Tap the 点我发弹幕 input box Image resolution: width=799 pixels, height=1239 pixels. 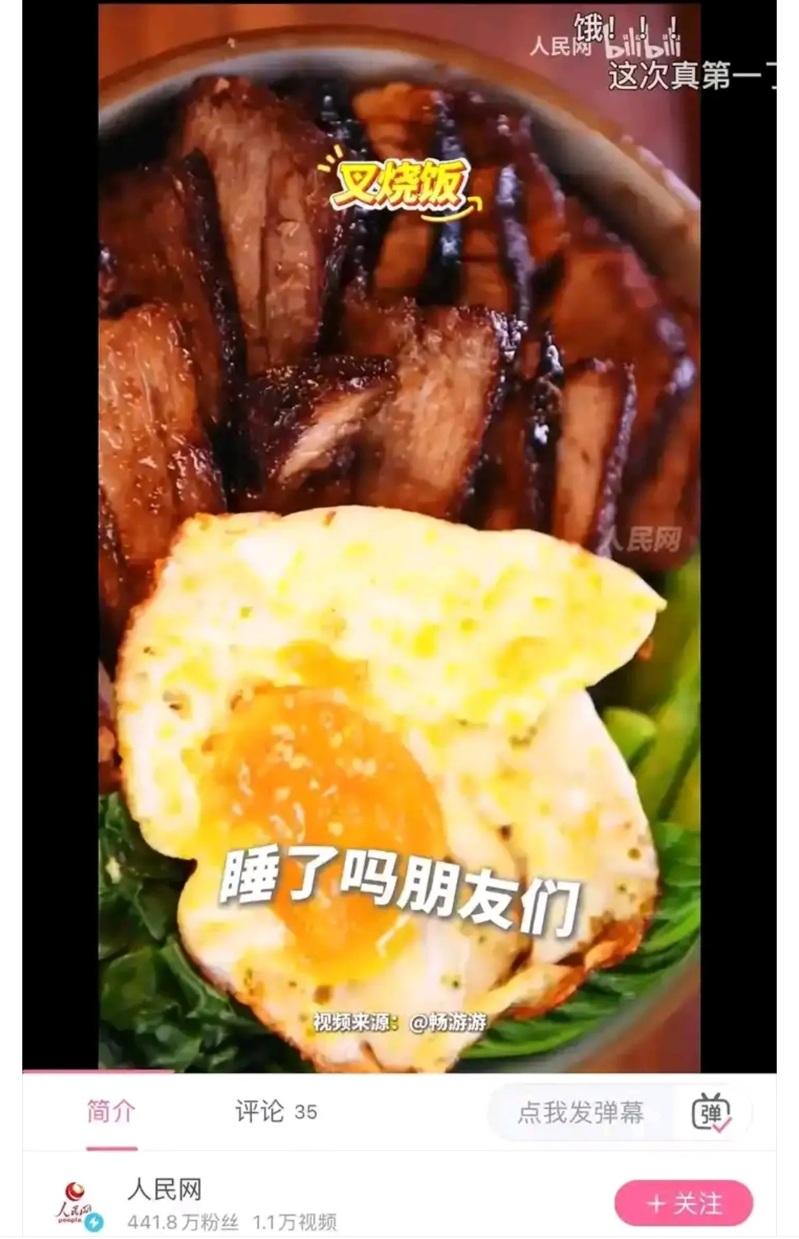[582, 1112]
